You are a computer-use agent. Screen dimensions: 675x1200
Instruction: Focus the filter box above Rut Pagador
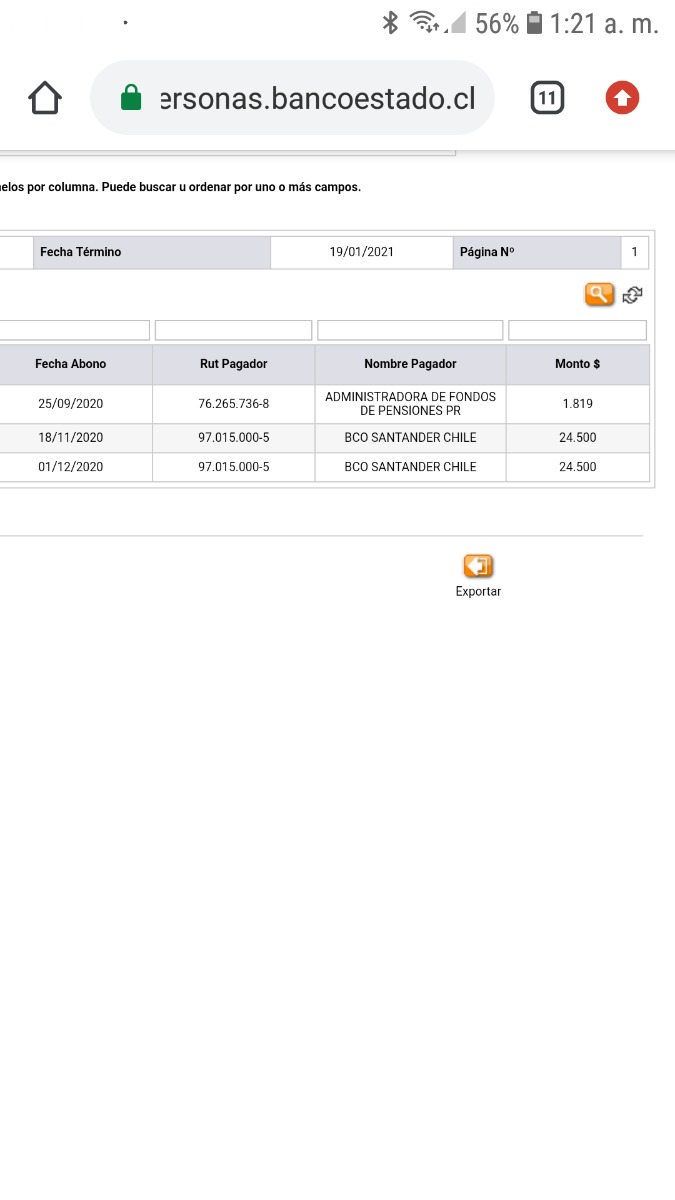click(x=234, y=330)
